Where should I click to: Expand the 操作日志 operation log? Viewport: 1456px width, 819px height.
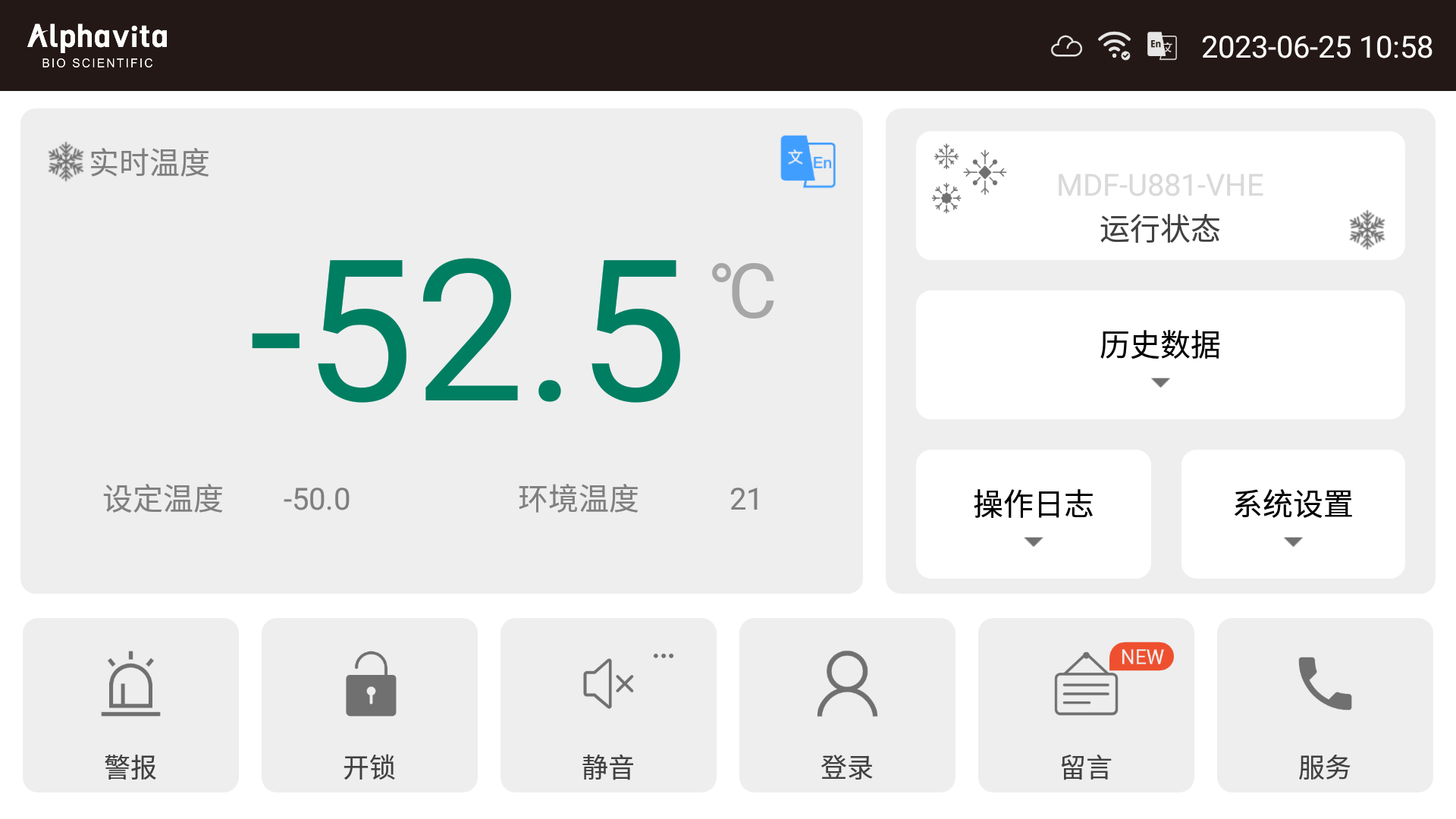1033,513
